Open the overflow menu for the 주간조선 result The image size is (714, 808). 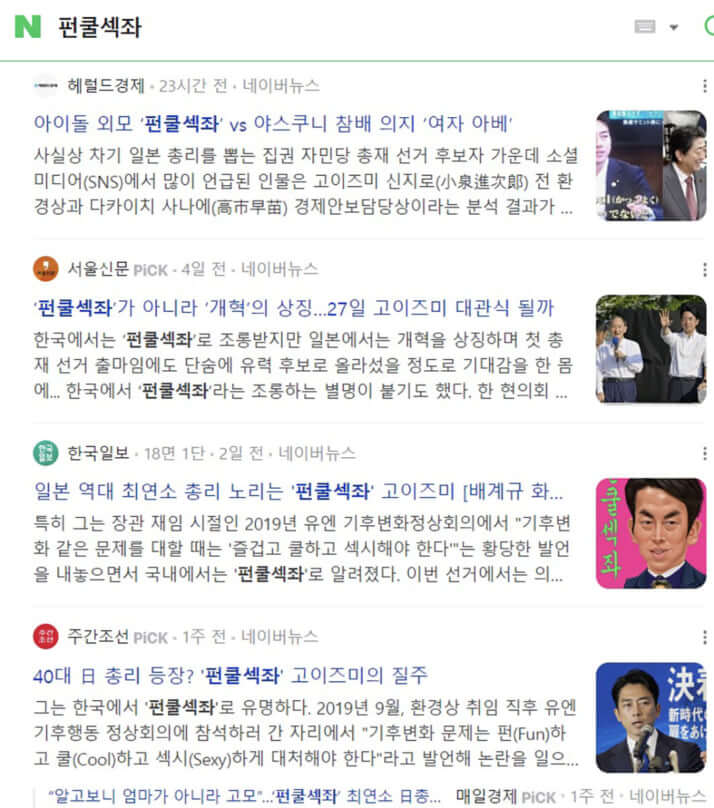(x=705, y=637)
